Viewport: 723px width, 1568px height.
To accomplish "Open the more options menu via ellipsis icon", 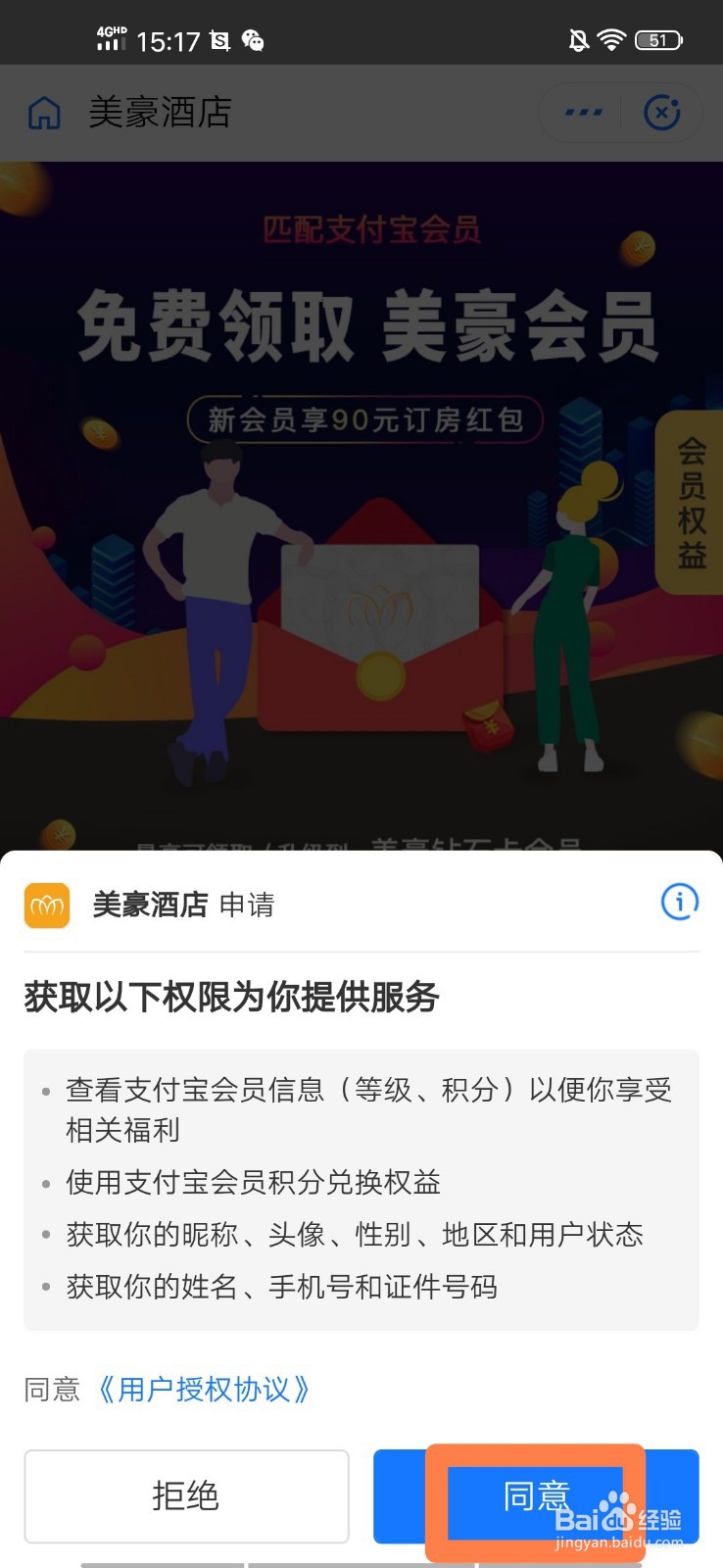I will click(580, 112).
